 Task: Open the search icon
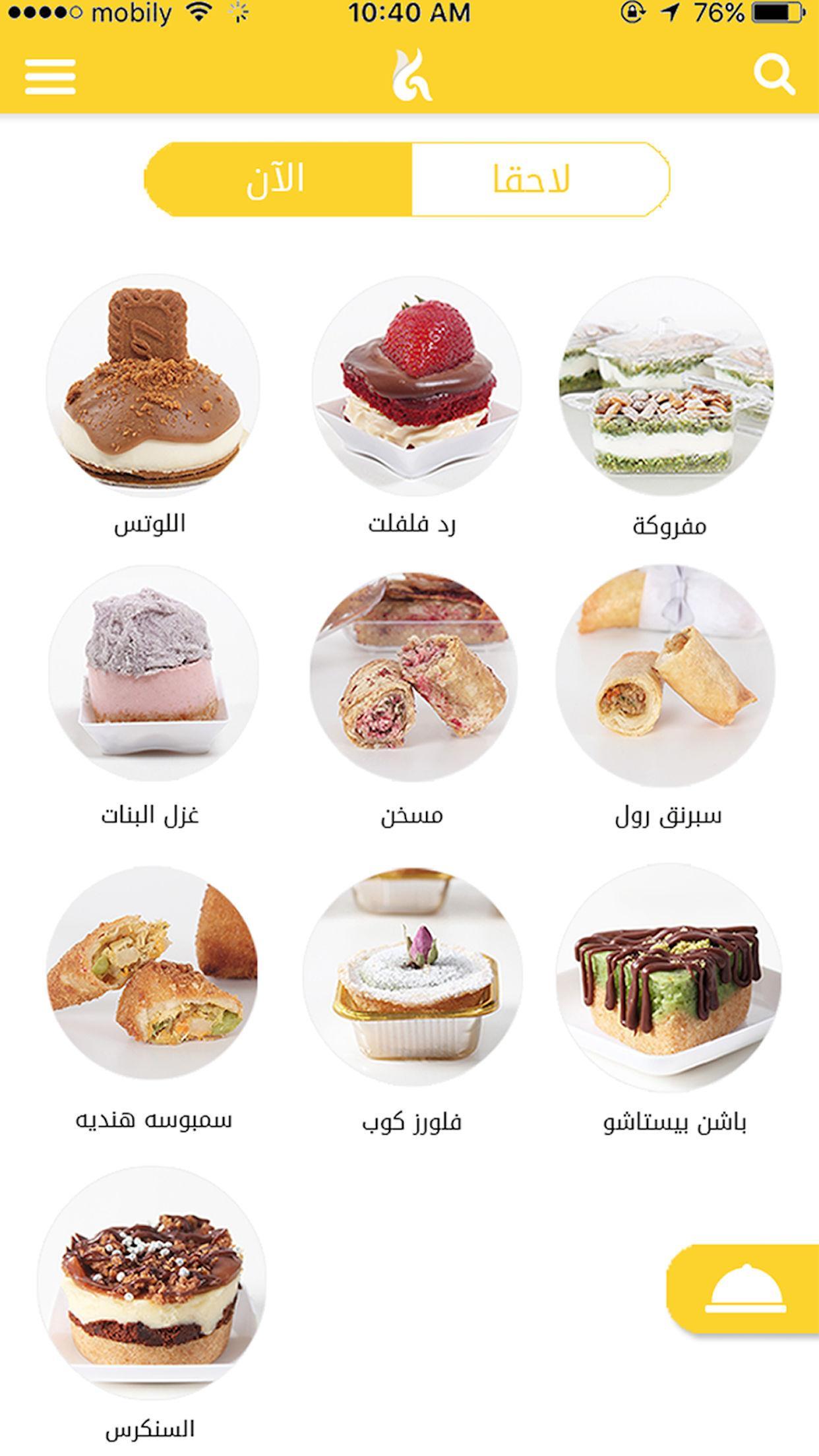pyautogui.click(x=773, y=75)
